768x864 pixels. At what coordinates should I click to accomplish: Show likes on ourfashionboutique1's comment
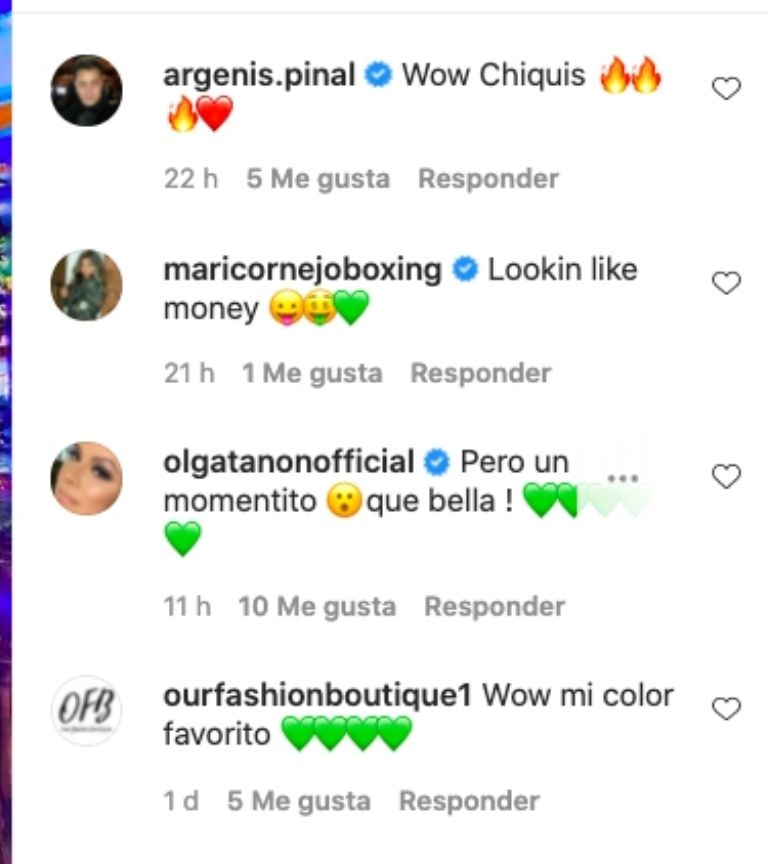pos(298,801)
